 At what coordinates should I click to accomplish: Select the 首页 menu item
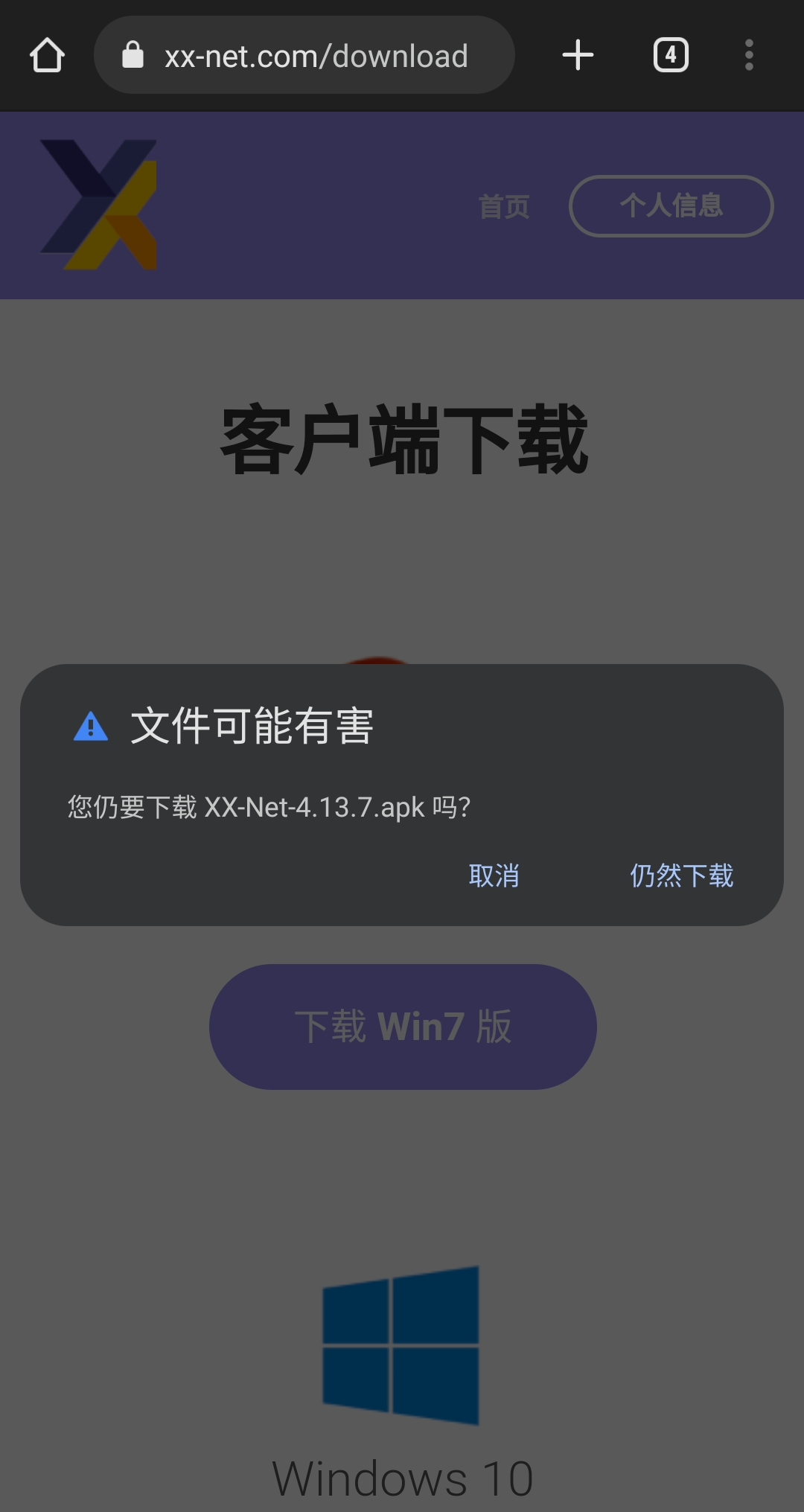(505, 207)
